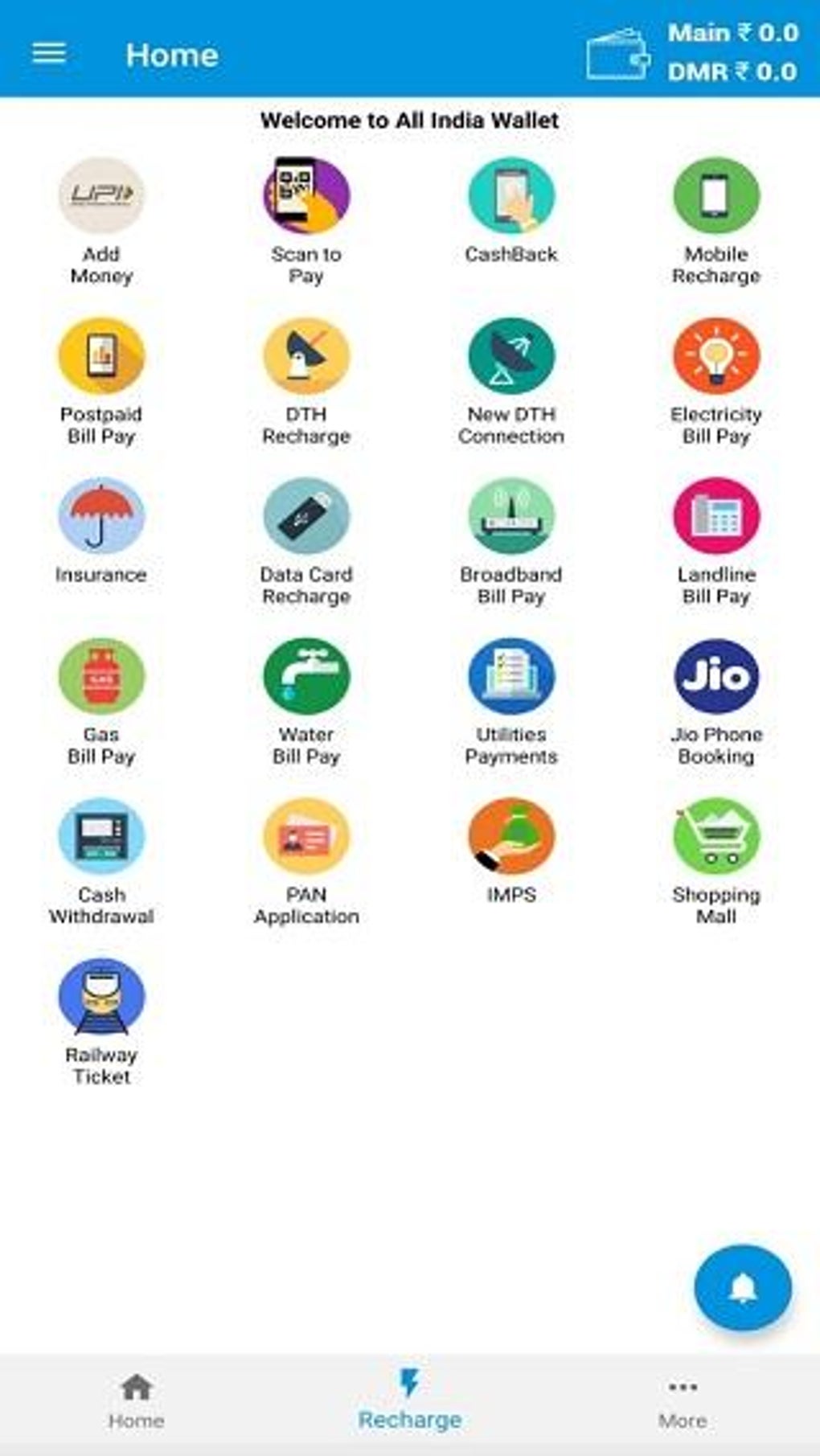
Task: Open the hamburger drawer menu
Action: click(48, 54)
